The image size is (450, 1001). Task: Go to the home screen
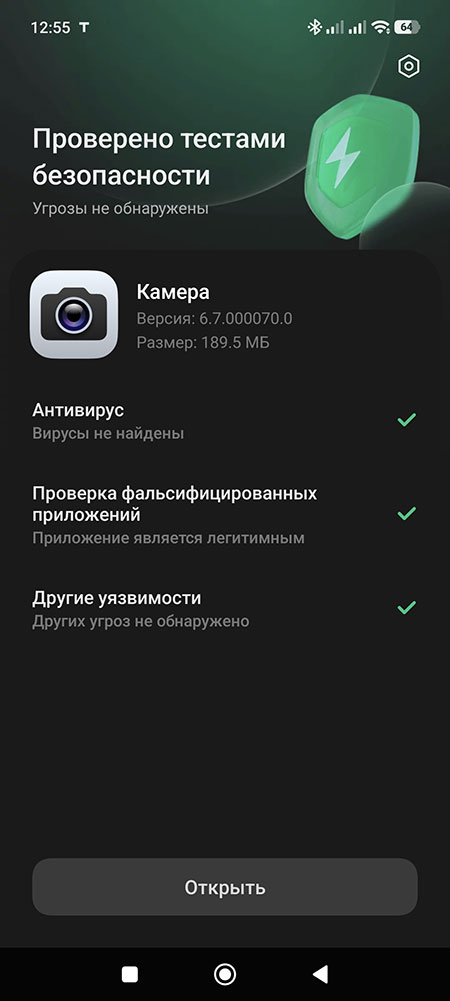225,974
